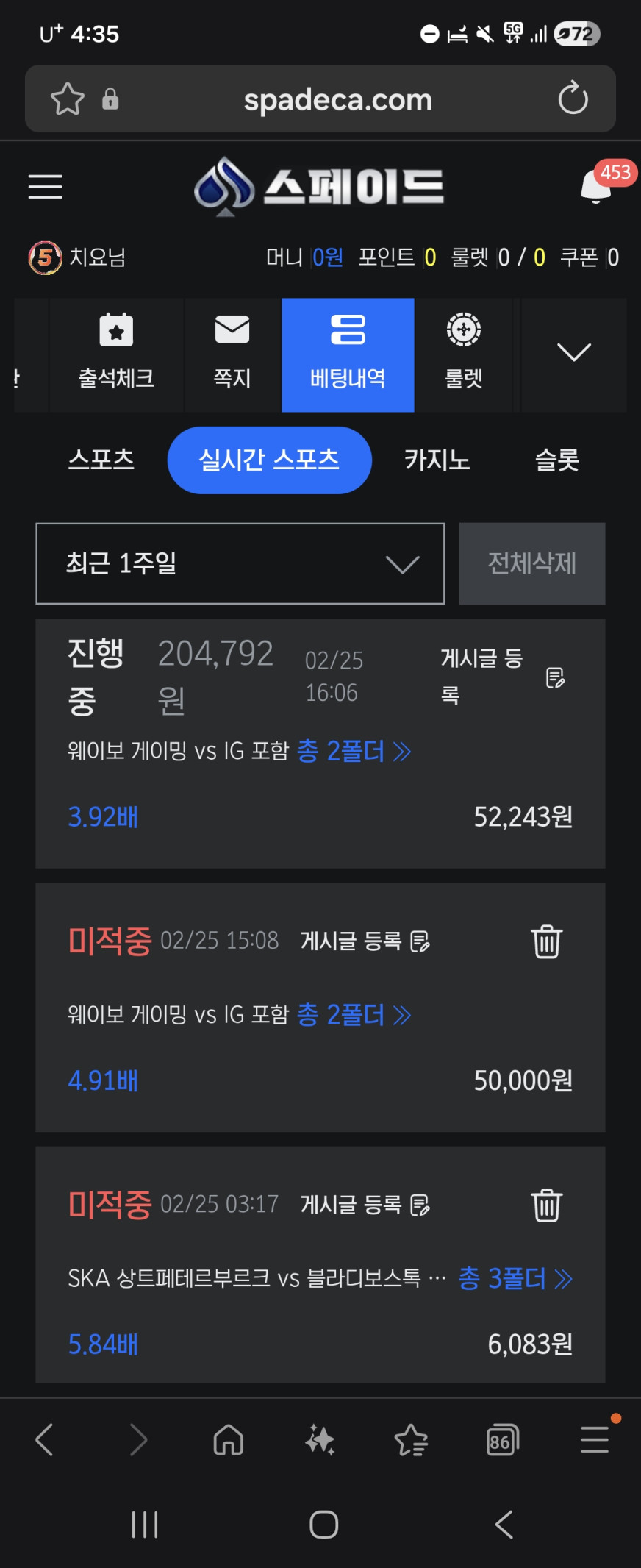Screen dimensions: 641x1568
Task: Switch to the 스포츠 tab
Action: (x=101, y=460)
